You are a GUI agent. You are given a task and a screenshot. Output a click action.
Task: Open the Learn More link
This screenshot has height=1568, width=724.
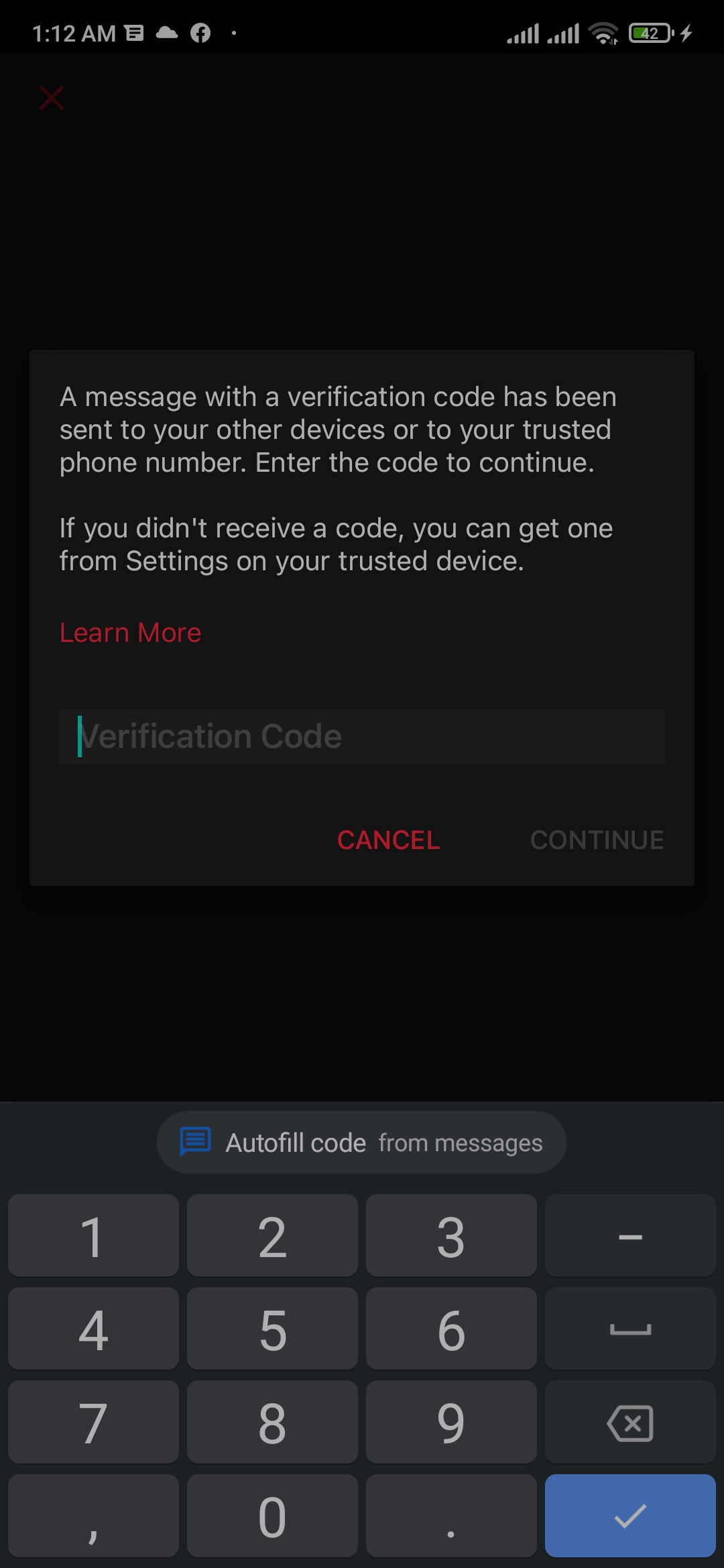click(131, 633)
